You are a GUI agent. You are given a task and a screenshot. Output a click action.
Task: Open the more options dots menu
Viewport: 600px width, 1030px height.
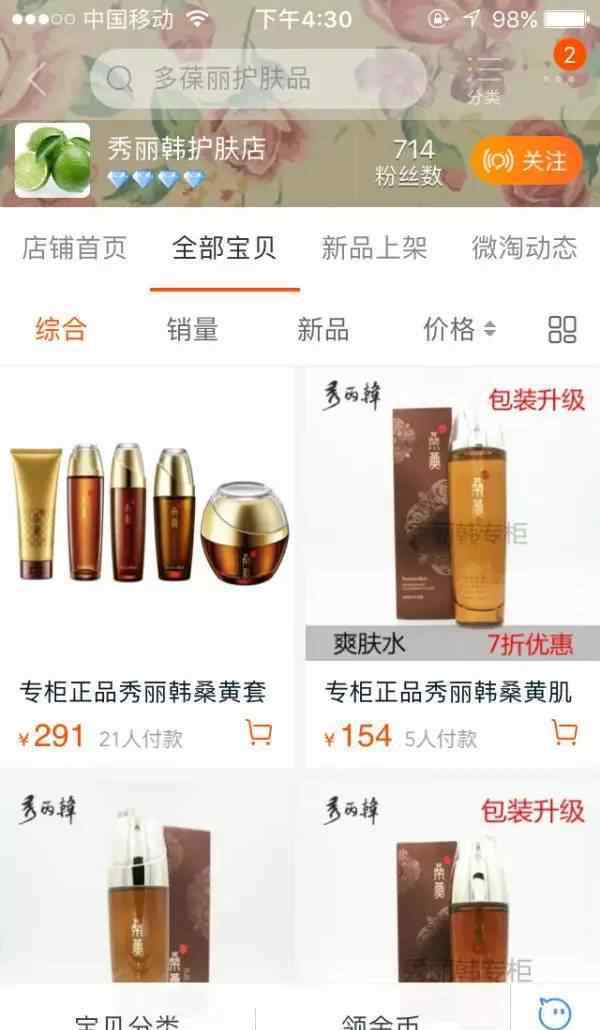[x=560, y=79]
